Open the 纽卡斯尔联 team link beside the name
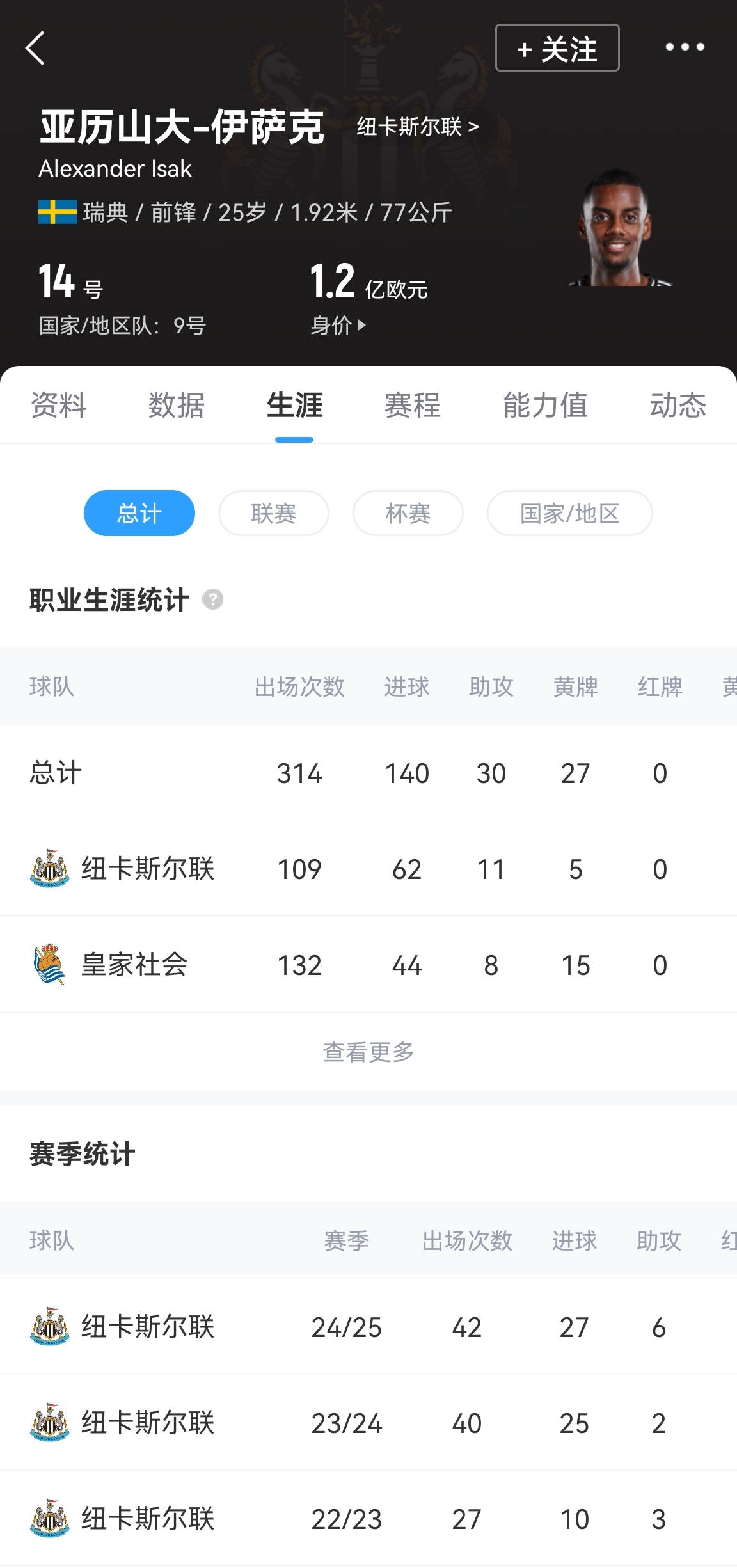The width and height of the screenshot is (737, 1568). tap(417, 127)
